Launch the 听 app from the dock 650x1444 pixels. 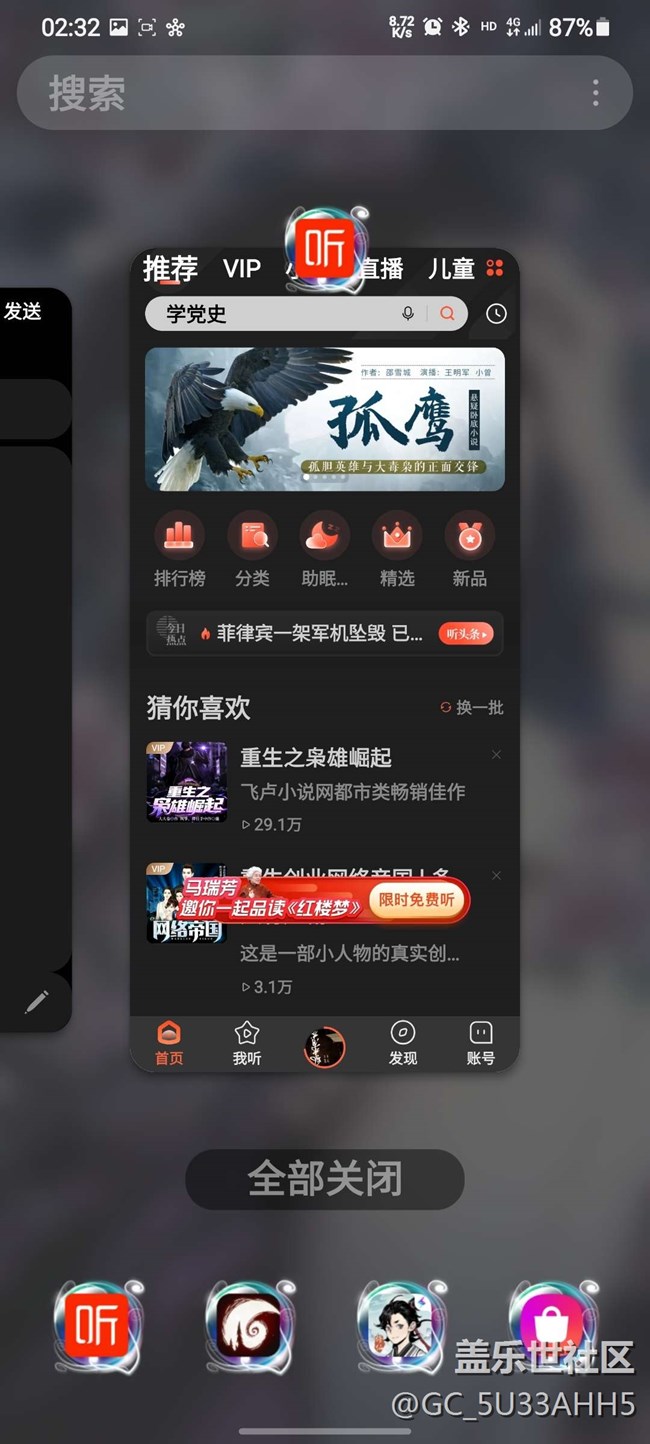tap(97, 1325)
